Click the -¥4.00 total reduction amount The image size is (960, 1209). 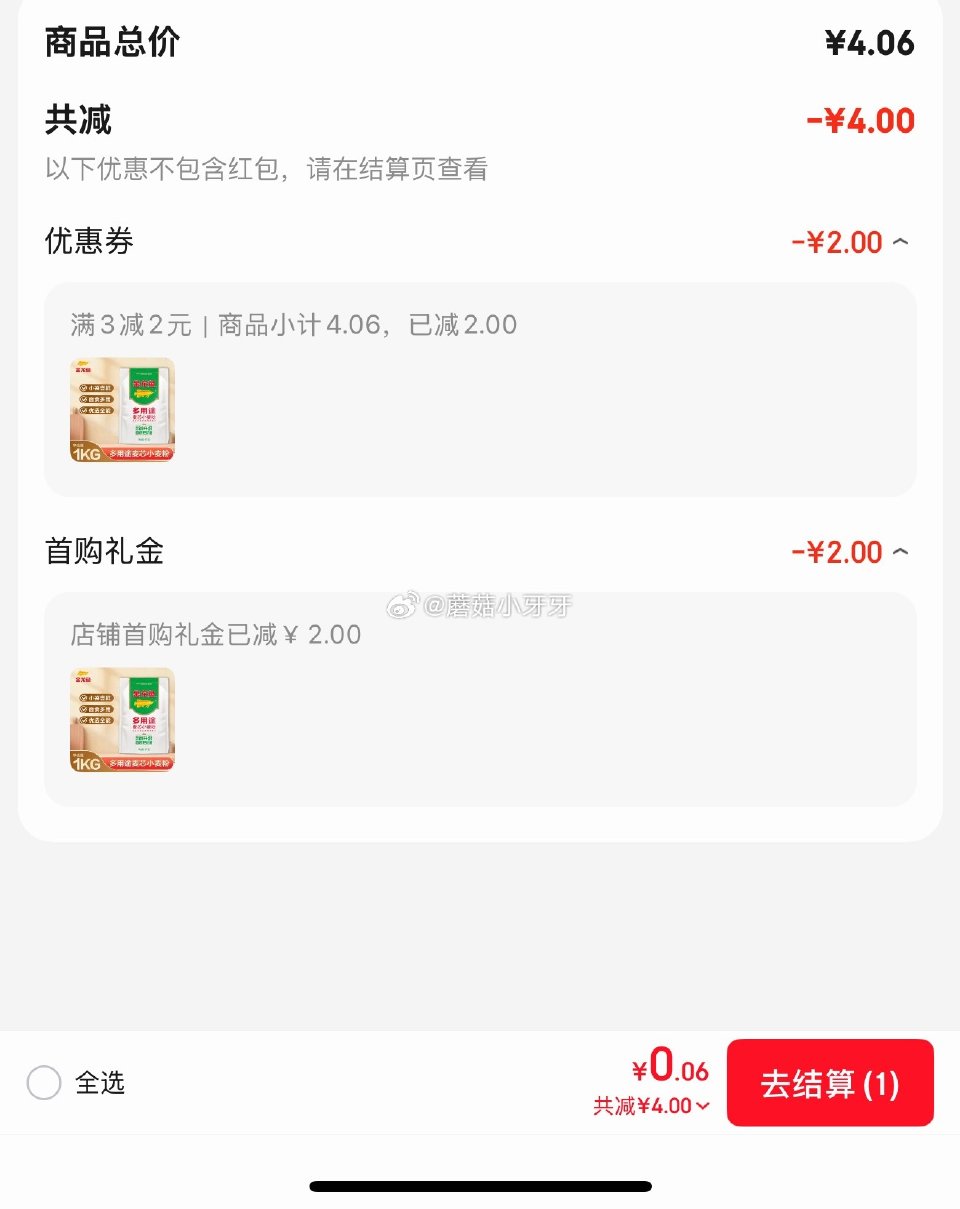[858, 119]
